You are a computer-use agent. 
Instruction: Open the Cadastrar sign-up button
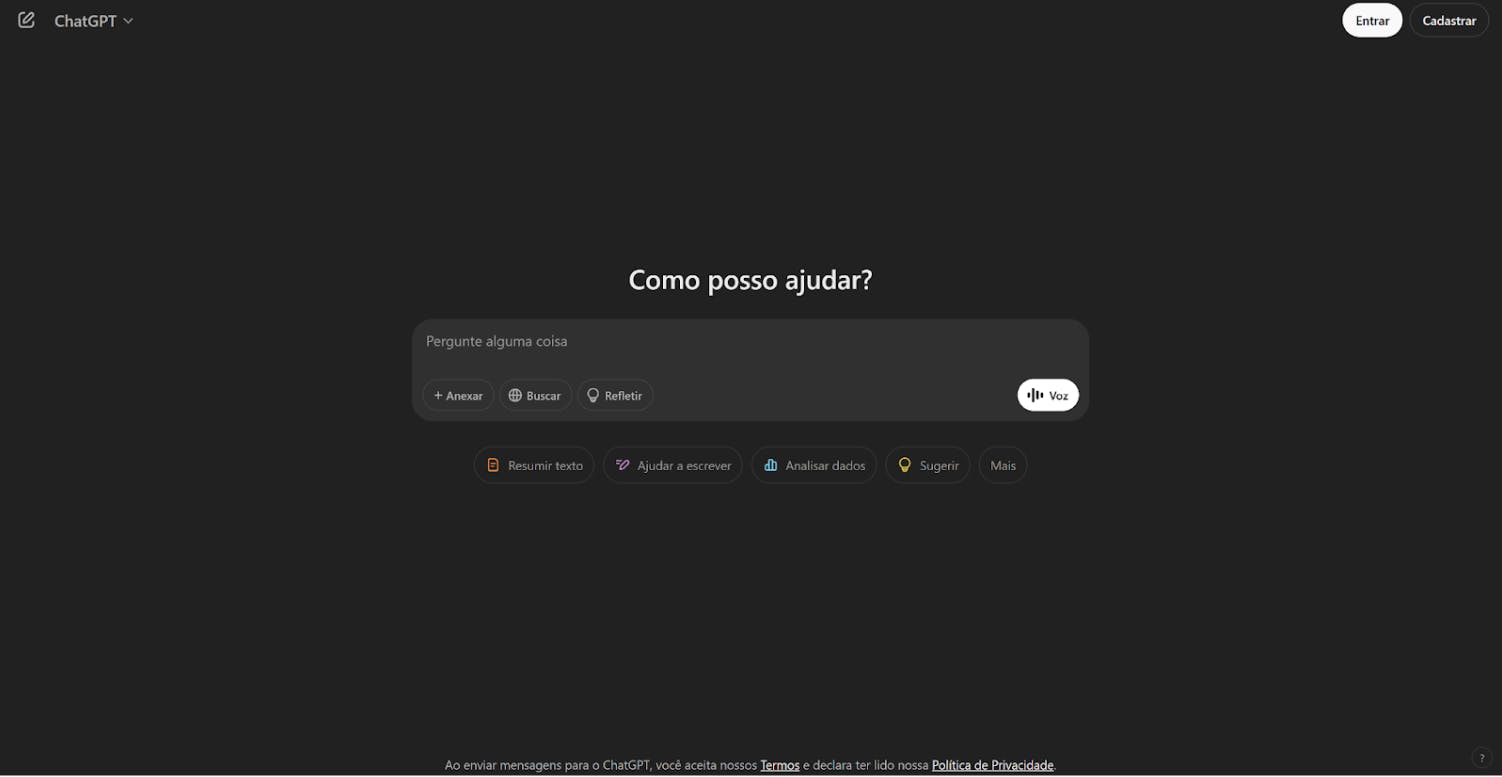click(1449, 20)
